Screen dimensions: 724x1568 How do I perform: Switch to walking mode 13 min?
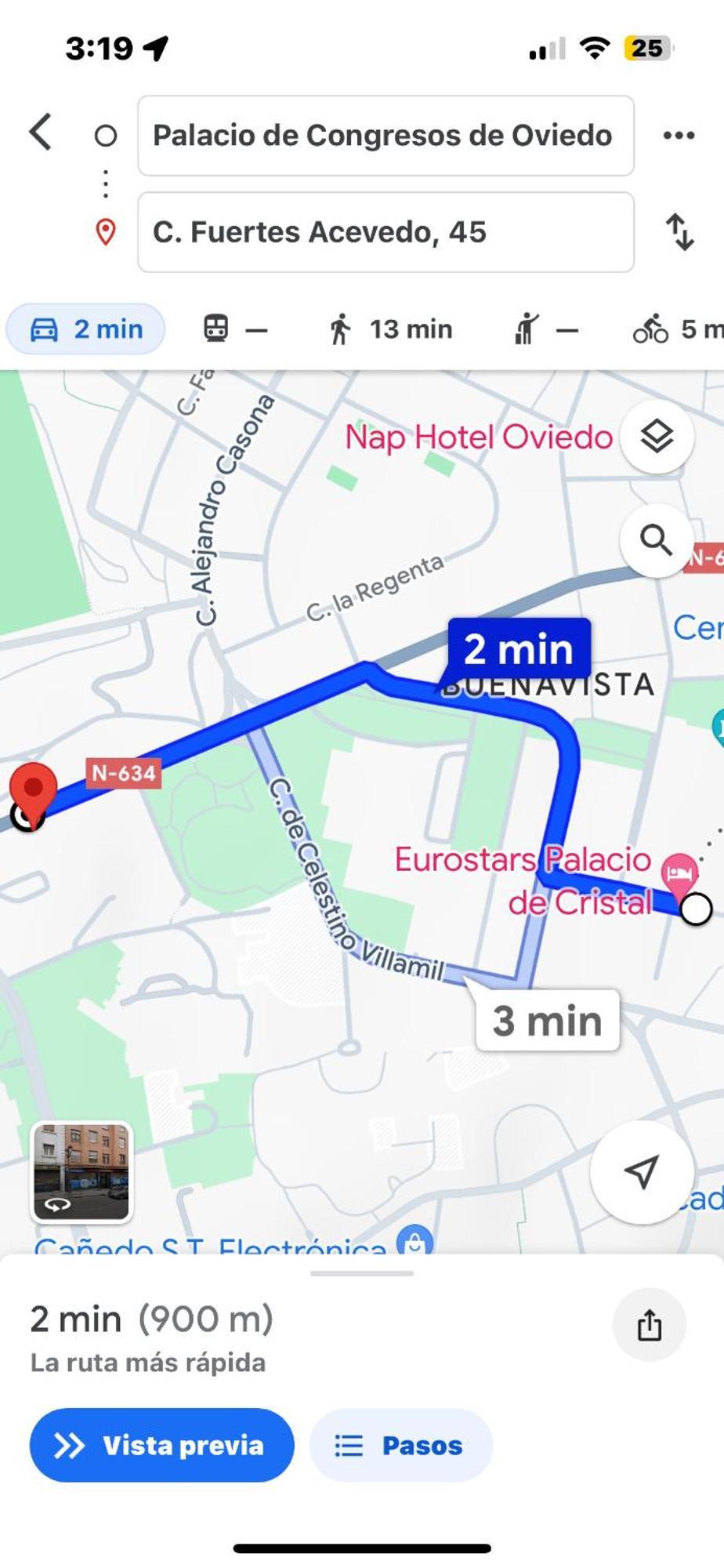pyautogui.click(x=390, y=329)
